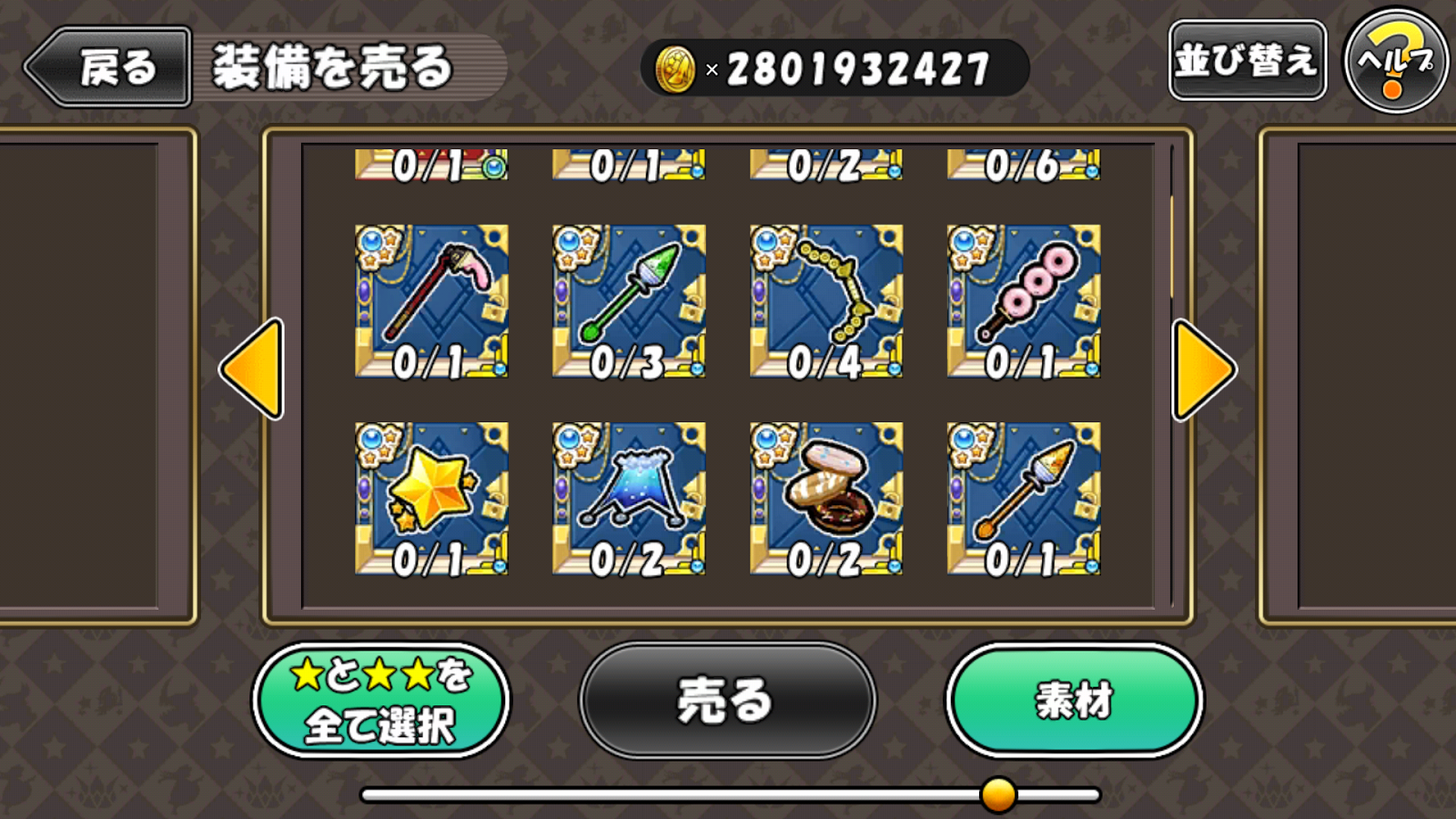Open the ヘルプ help button
The height and width of the screenshot is (819, 1456).
click(x=1395, y=61)
